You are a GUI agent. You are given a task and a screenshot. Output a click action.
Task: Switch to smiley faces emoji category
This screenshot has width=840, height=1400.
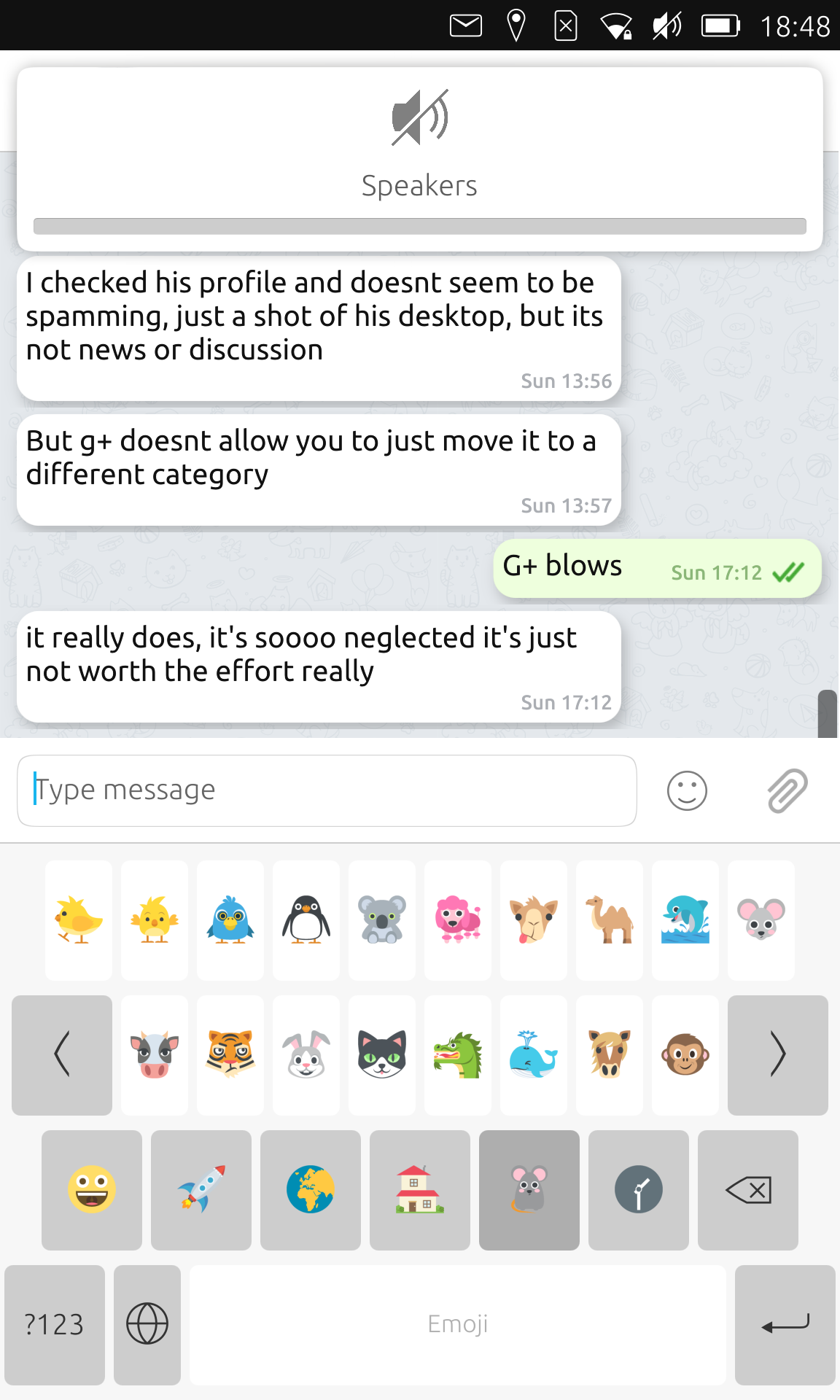(x=92, y=1189)
